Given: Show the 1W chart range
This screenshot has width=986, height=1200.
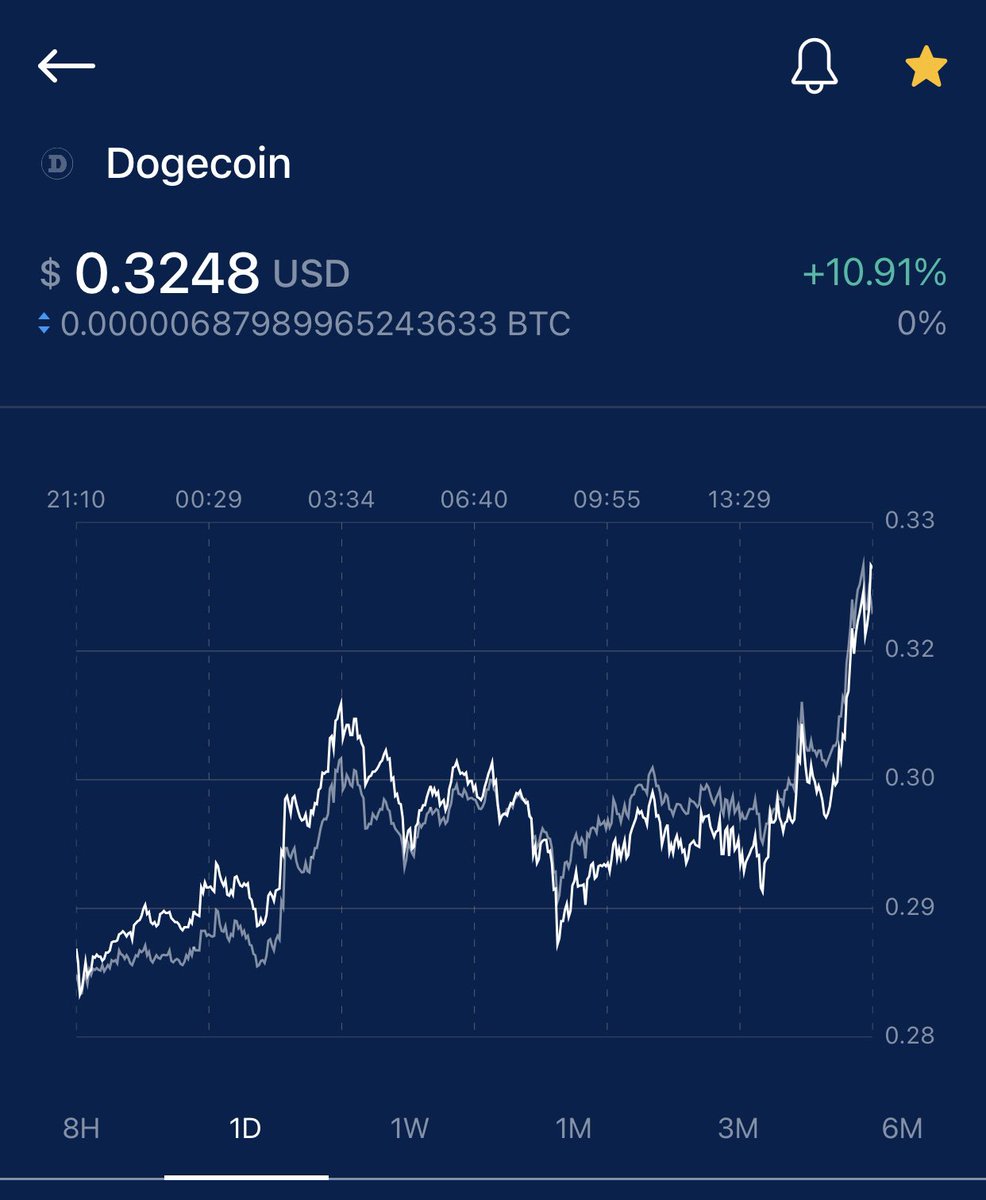Looking at the screenshot, I should pyautogui.click(x=409, y=1129).
